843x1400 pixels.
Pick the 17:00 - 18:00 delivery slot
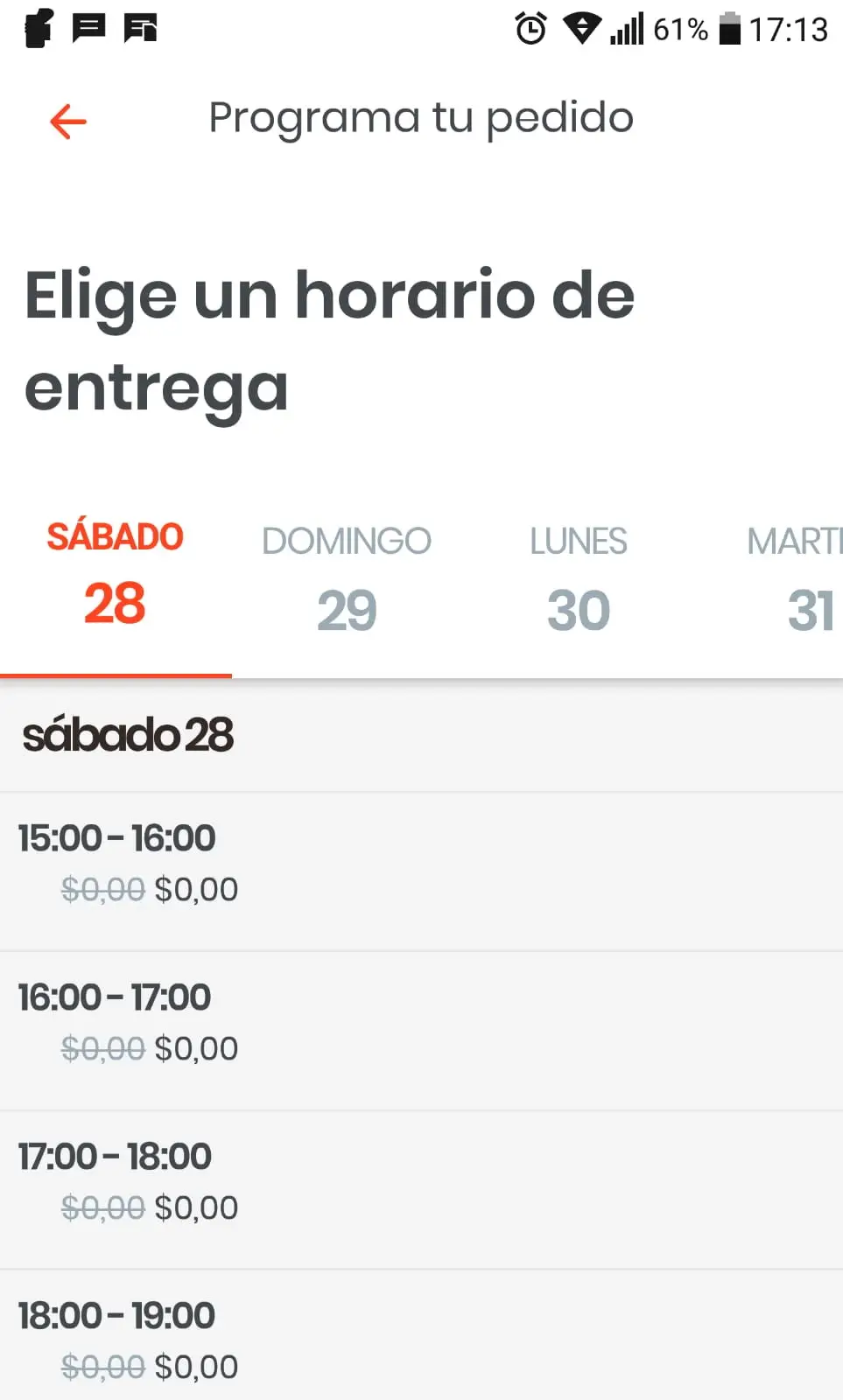tap(421, 1190)
